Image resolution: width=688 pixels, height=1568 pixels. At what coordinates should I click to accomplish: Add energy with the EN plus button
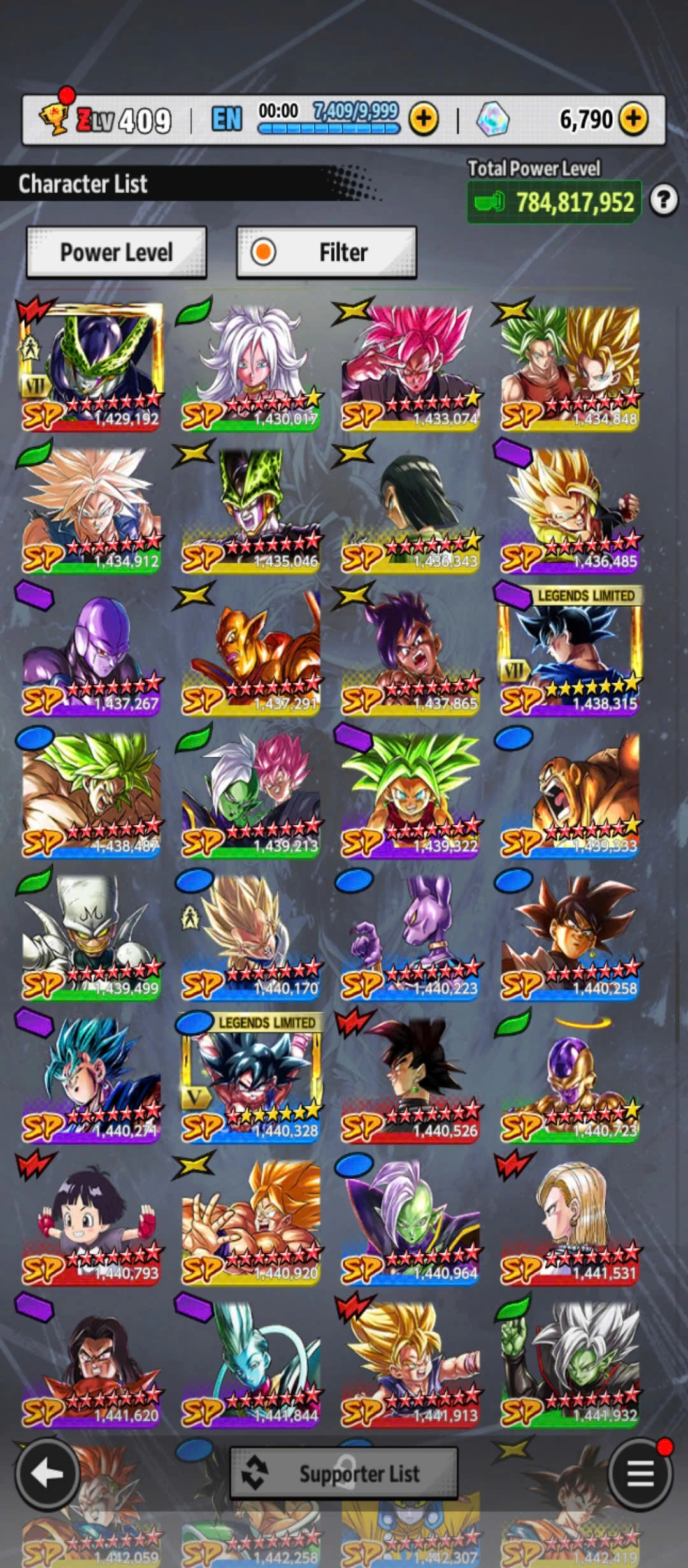coord(424,119)
